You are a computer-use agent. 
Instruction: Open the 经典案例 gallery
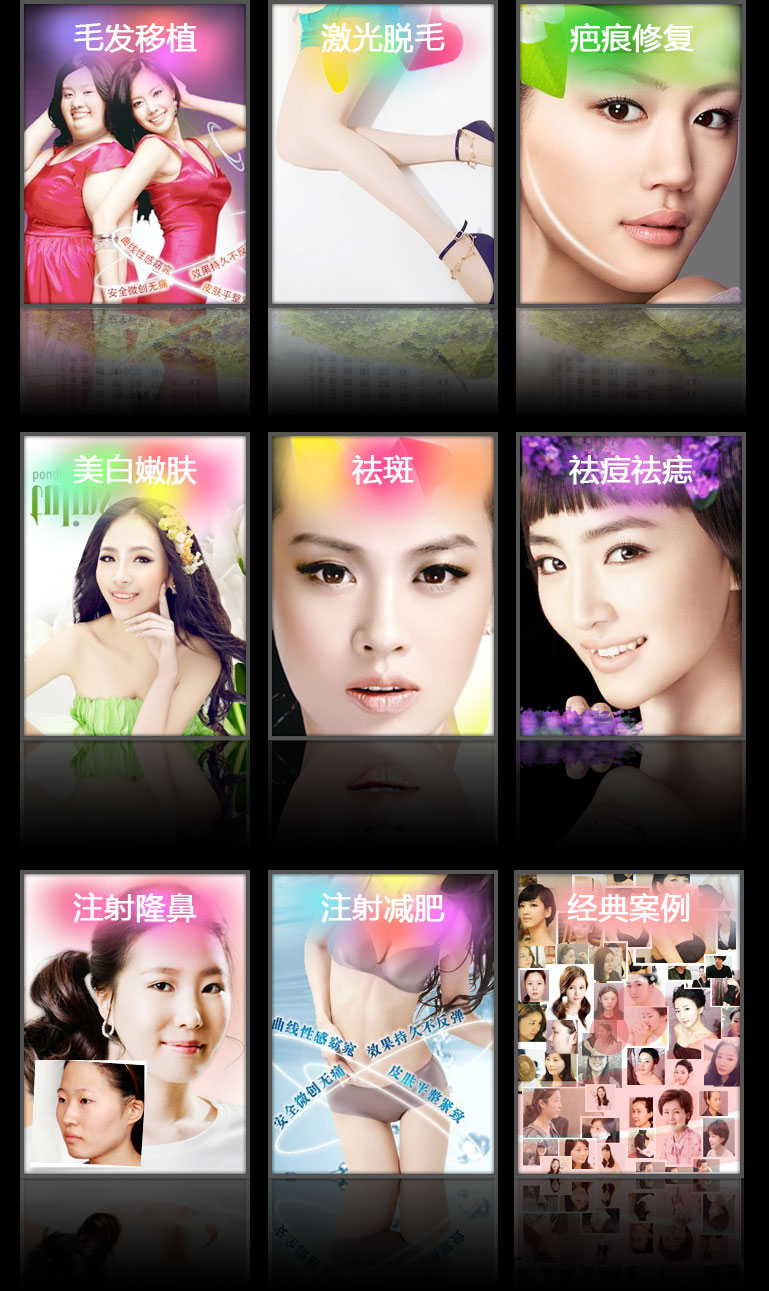coord(629,1023)
